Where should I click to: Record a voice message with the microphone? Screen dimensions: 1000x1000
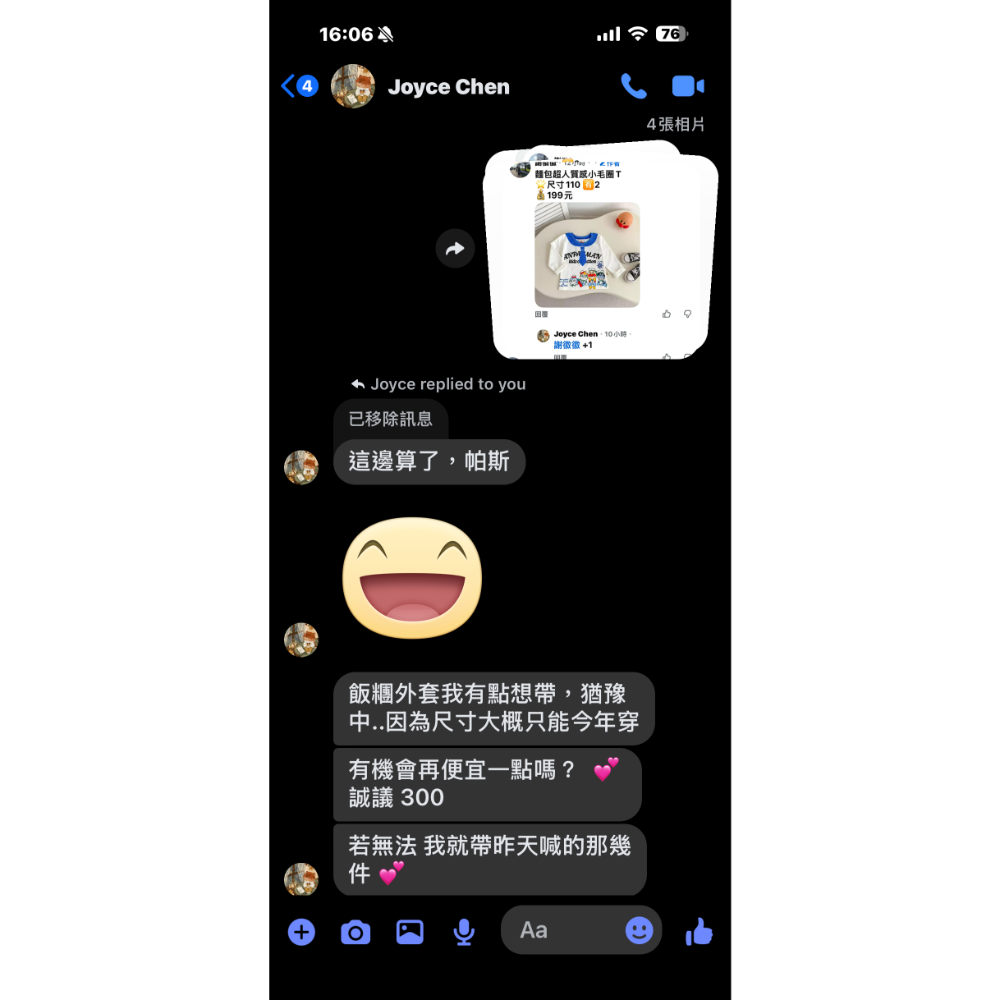point(463,932)
